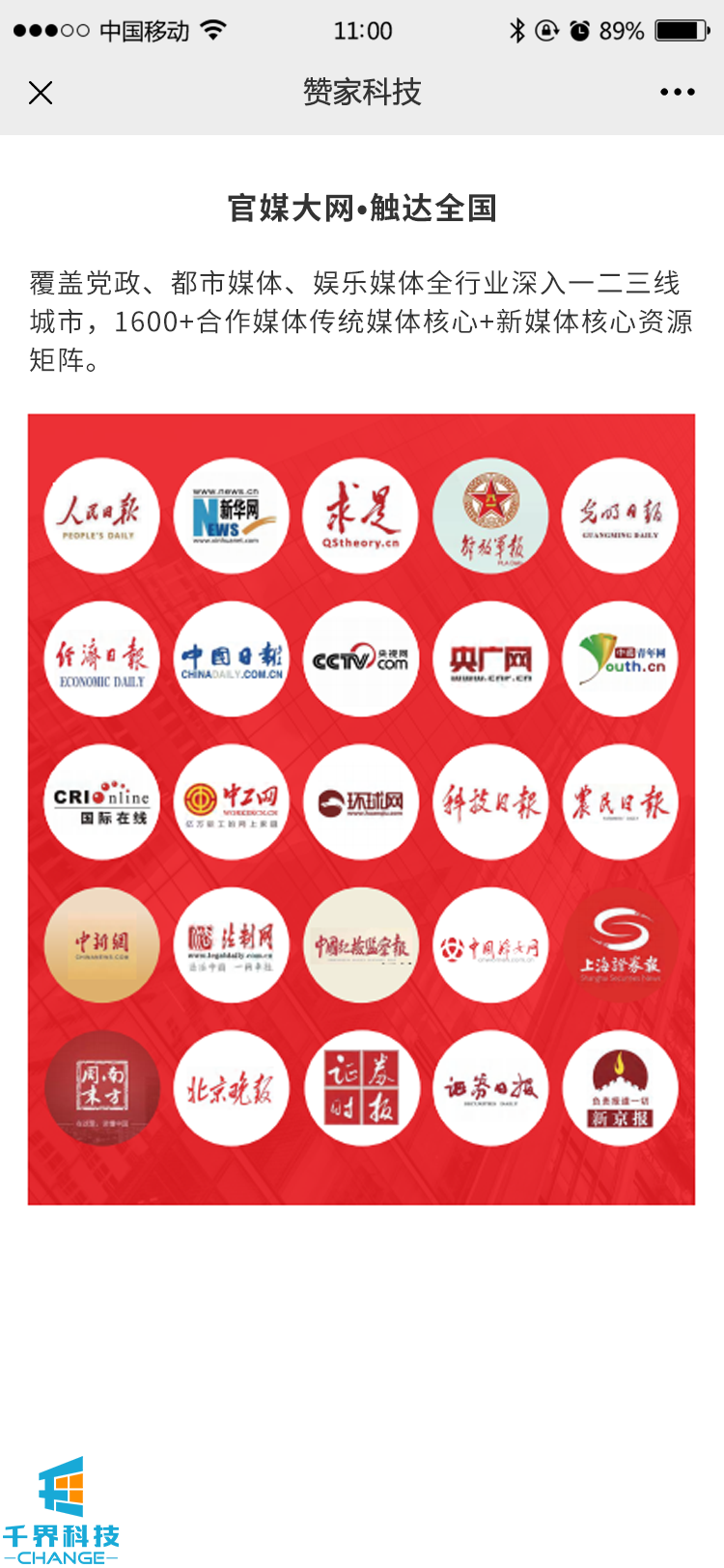Close the 赞家科技 web page
The width and height of the screenshot is (724, 1568).
coord(41,93)
